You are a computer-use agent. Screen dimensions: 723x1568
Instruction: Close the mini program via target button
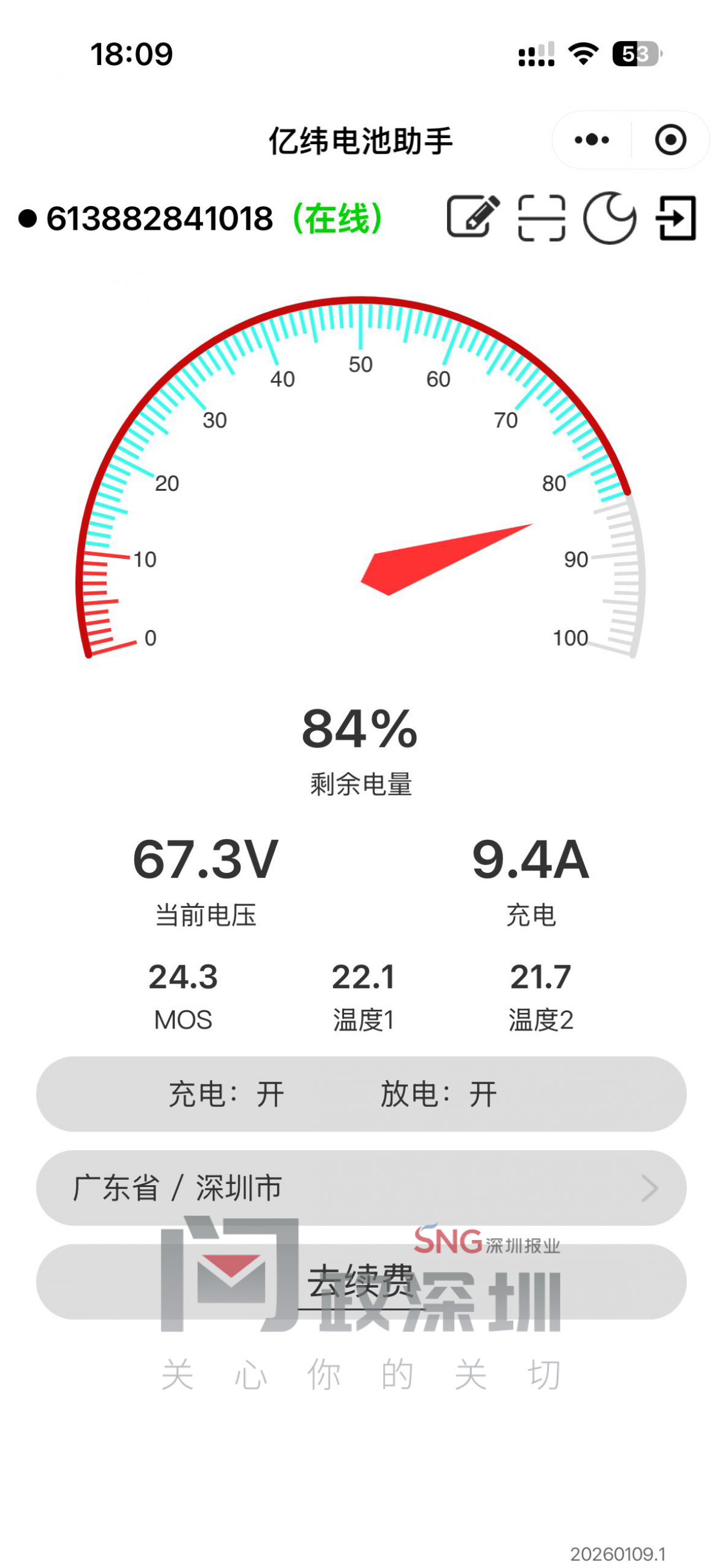[x=670, y=140]
